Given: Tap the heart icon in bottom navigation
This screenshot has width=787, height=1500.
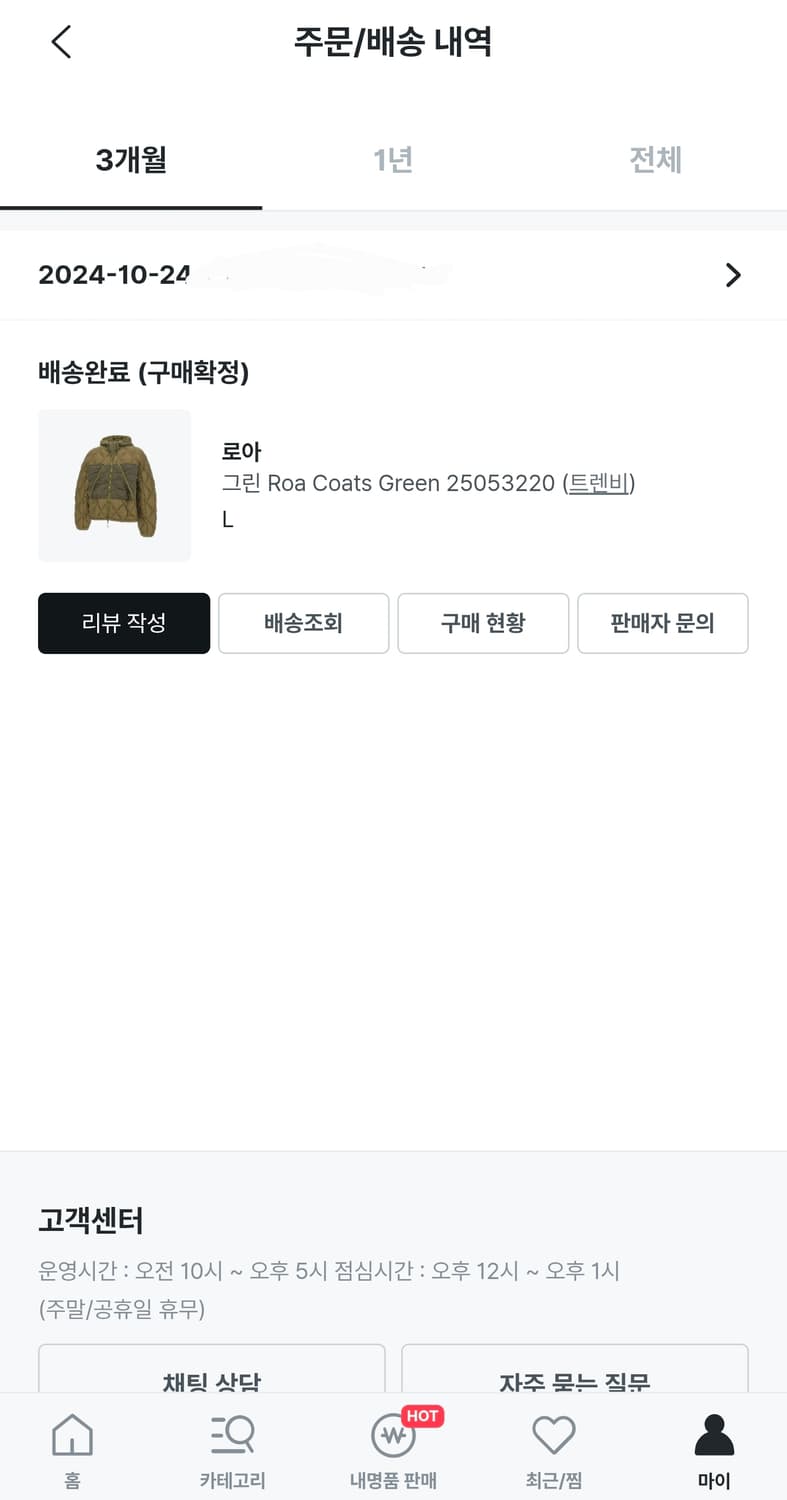Looking at the screenshot, I should point(554,1436).
